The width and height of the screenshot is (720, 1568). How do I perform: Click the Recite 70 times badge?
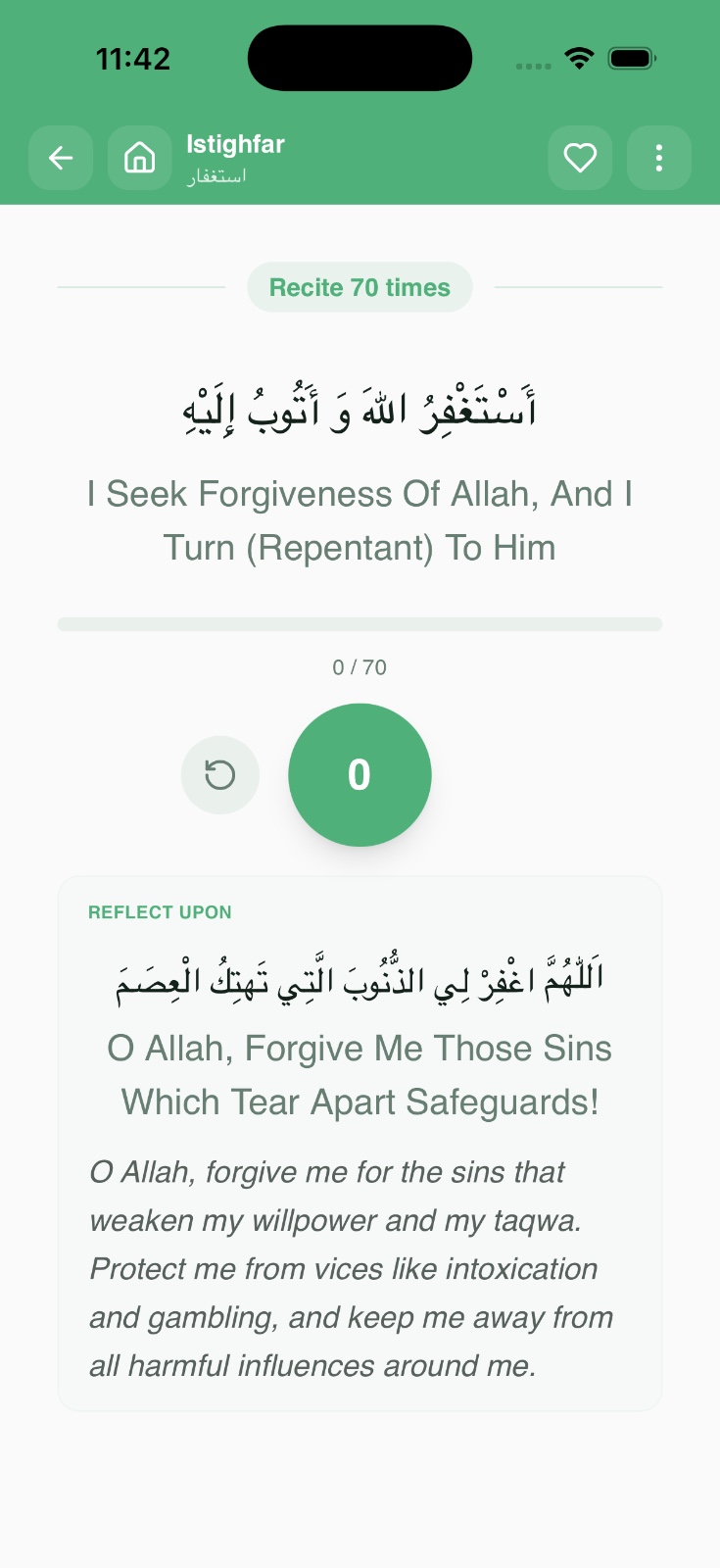tap(360, 286)
